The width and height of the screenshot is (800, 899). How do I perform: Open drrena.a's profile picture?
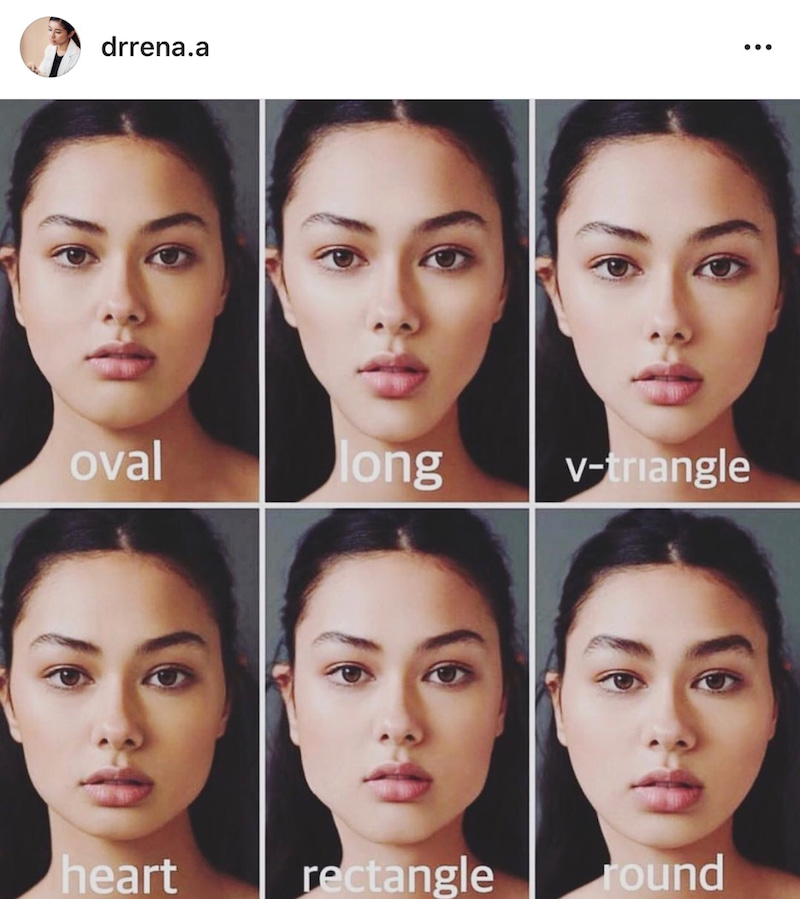pos(49,47)
